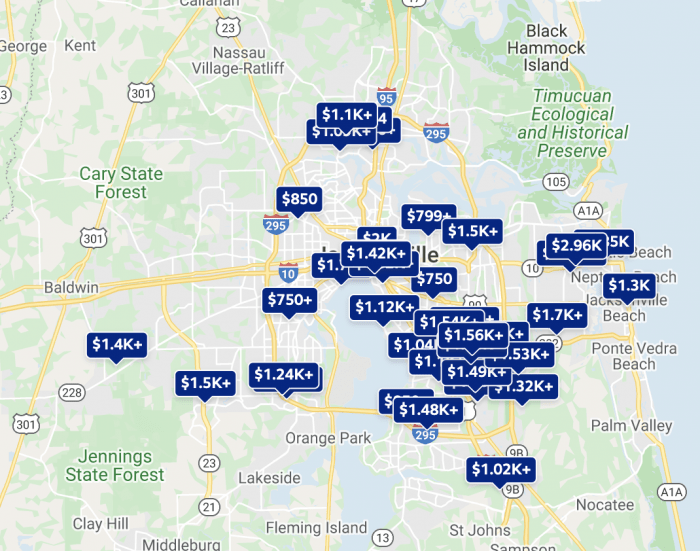Select the $1.48K+ price marker
This screenshot has height=551, width=700.
pos(428,409)
